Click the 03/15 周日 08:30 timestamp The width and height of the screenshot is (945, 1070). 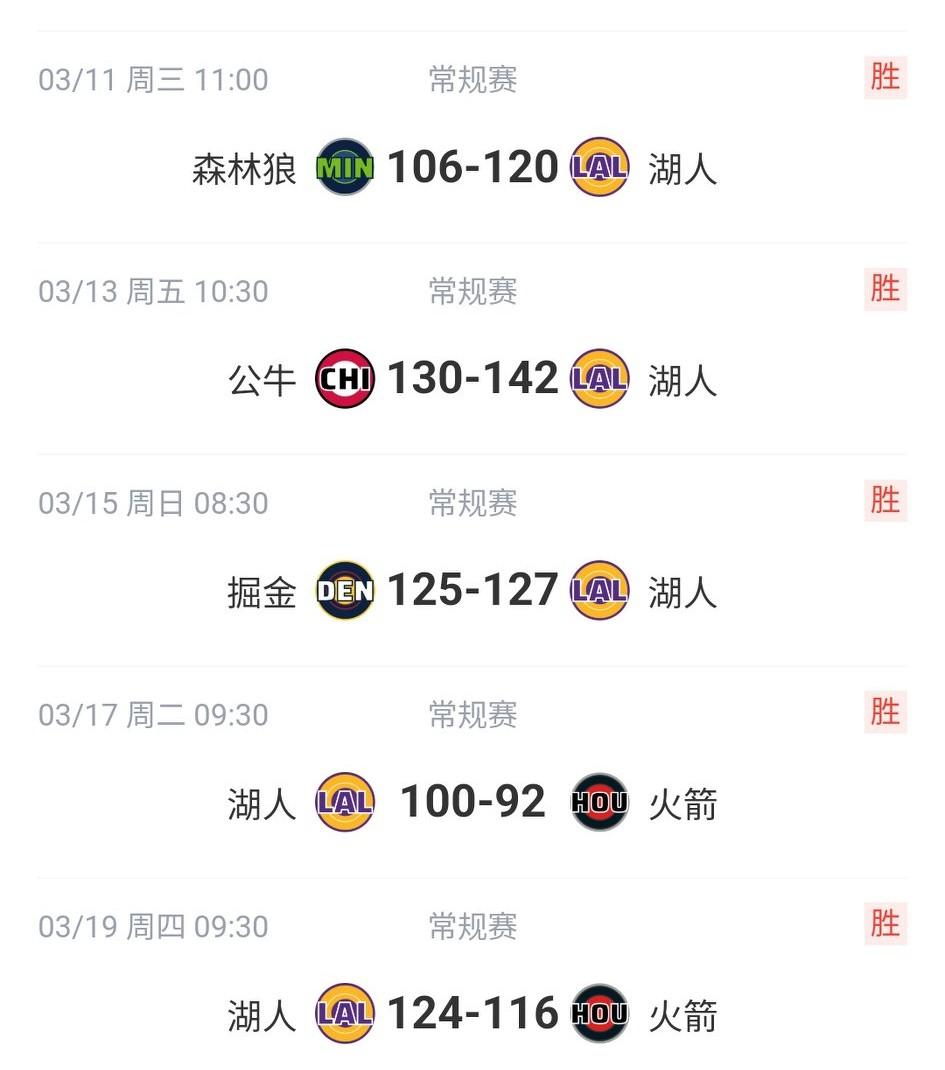coord(155,502)
